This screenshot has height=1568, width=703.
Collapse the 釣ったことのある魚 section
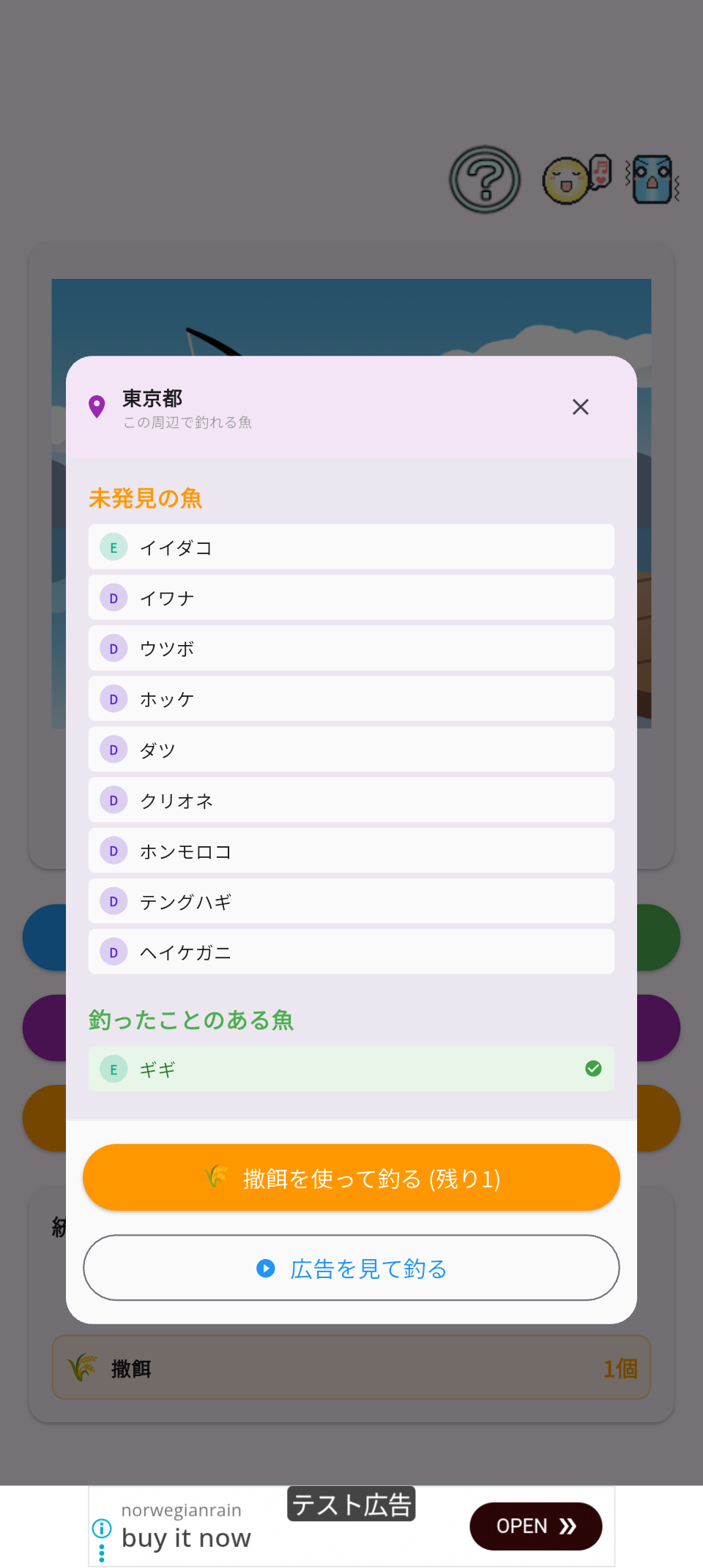tap(190, 1020)
